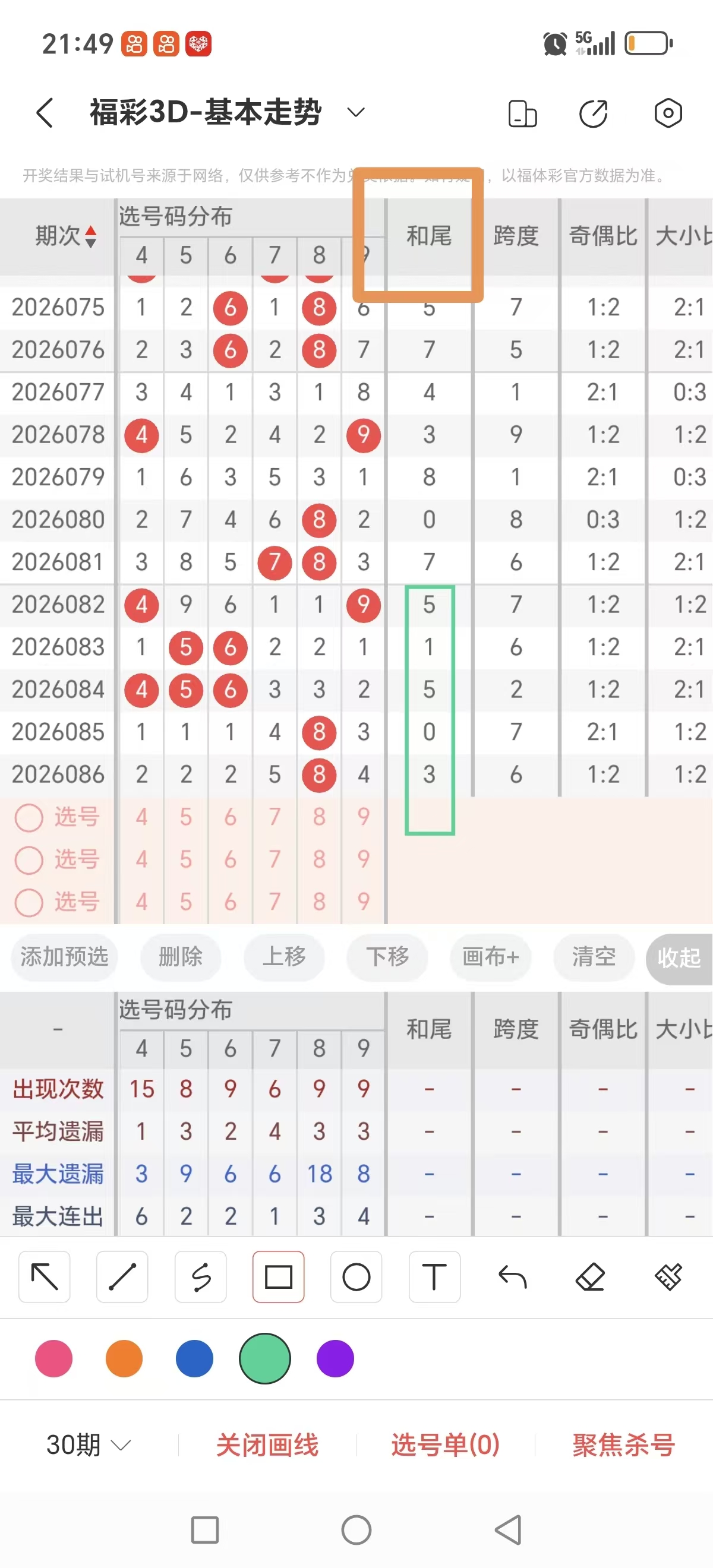713x1568 pixels.
Task: Tap 清空 to clear selections
Action: (594, 957)
